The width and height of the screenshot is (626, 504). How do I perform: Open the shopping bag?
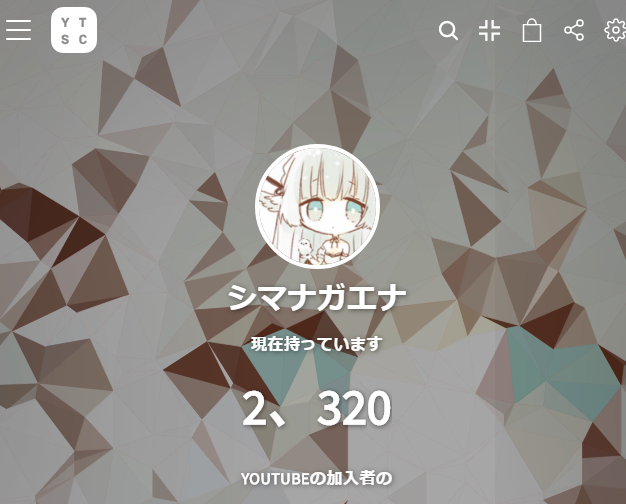pos(532,30)
